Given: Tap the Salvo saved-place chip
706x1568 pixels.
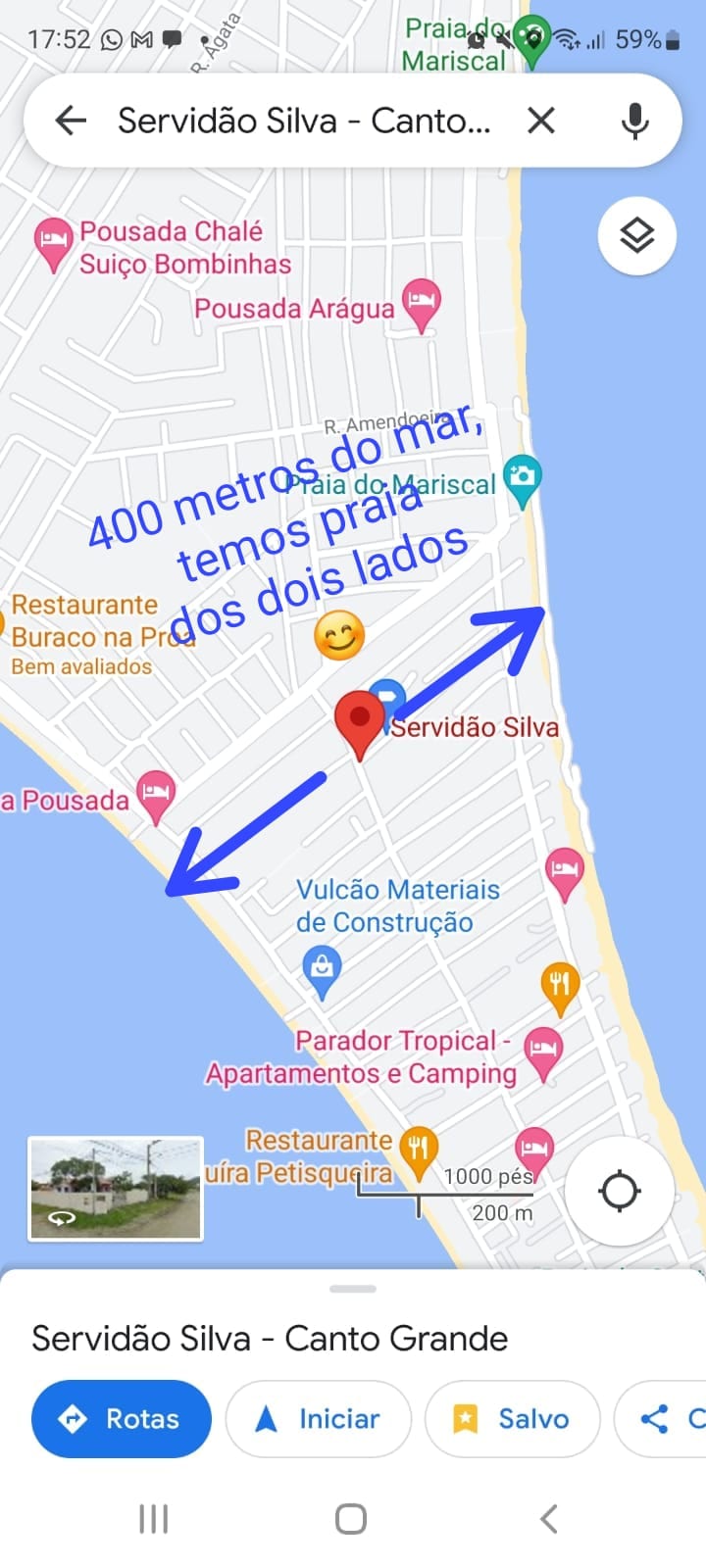Looking at the screenshot, I should pyautogui.click(x=512, y=1419).
